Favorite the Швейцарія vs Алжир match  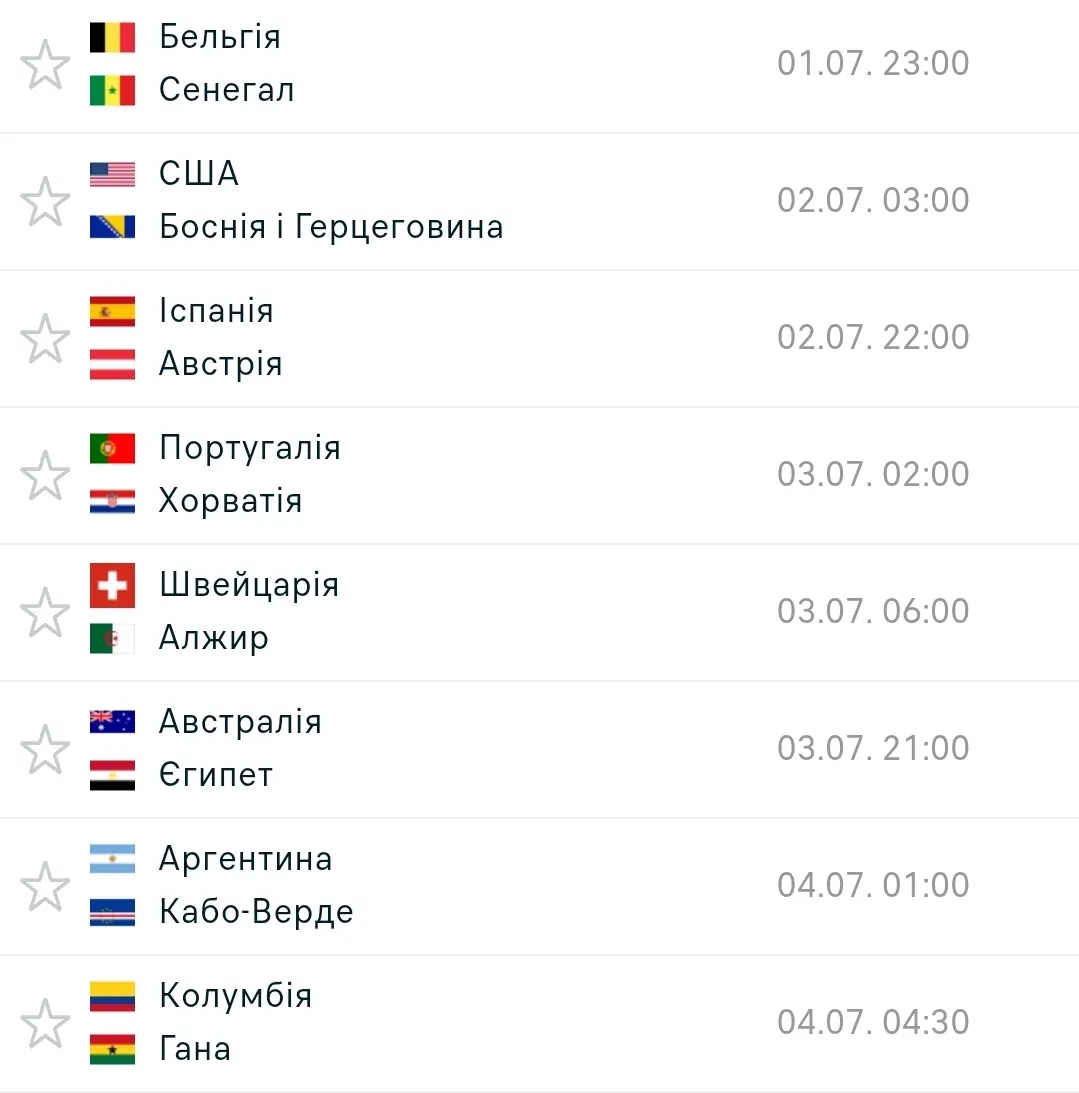click(x=45, y=612)
